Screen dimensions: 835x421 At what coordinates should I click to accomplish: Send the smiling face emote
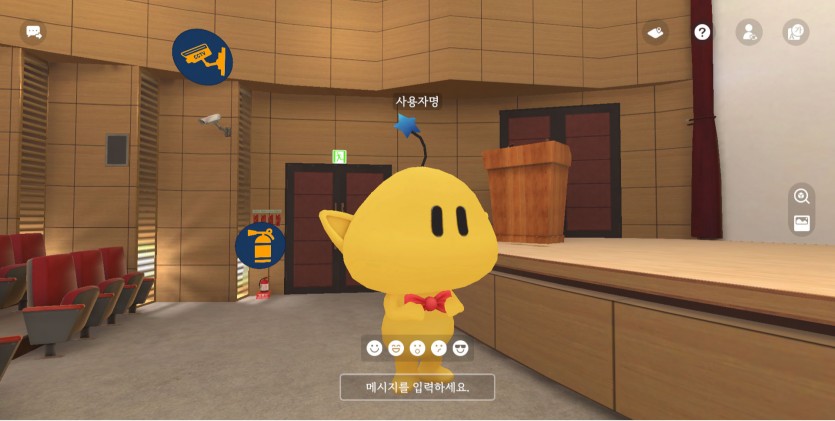375,348
